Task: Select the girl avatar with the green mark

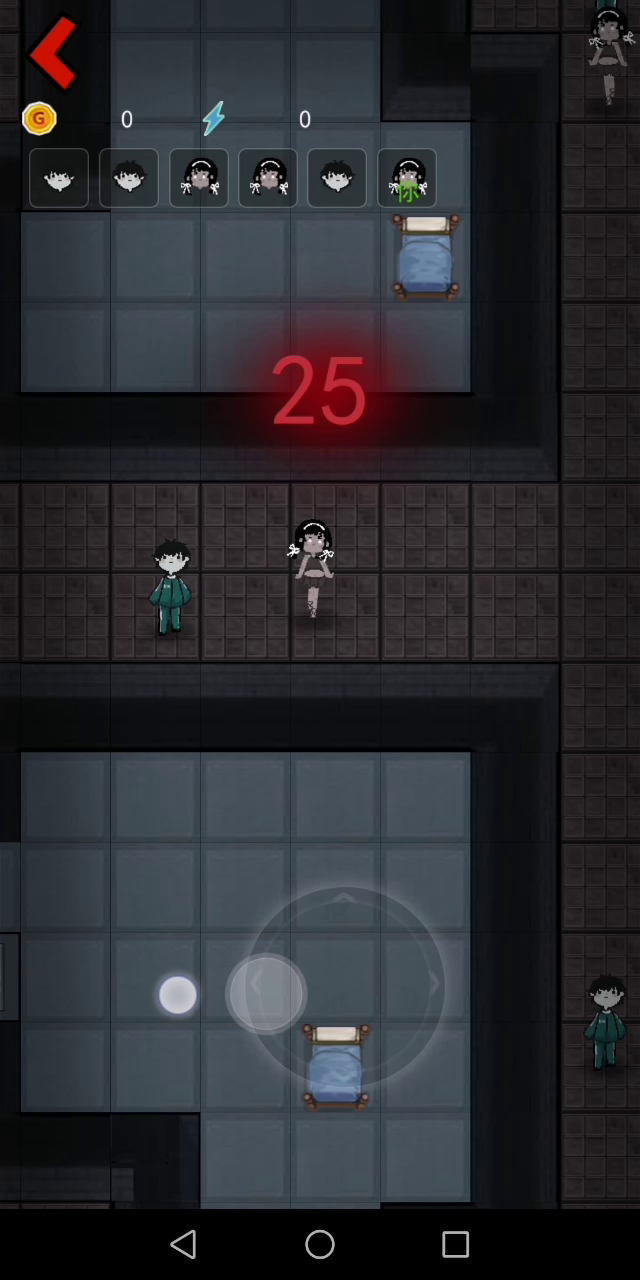Action: click(407, 178)
